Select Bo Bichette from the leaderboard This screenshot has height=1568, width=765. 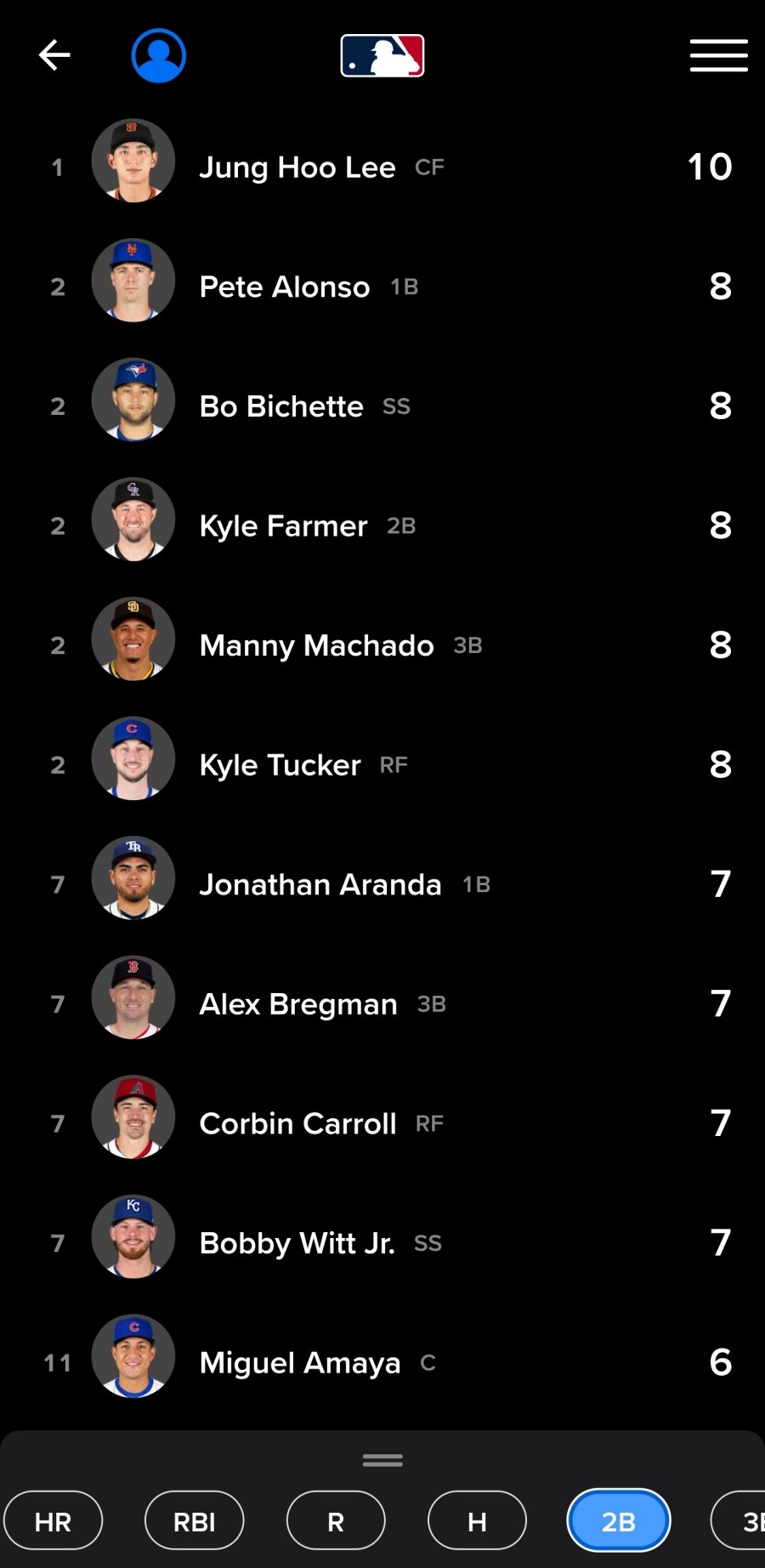click(x=281, y=406)
